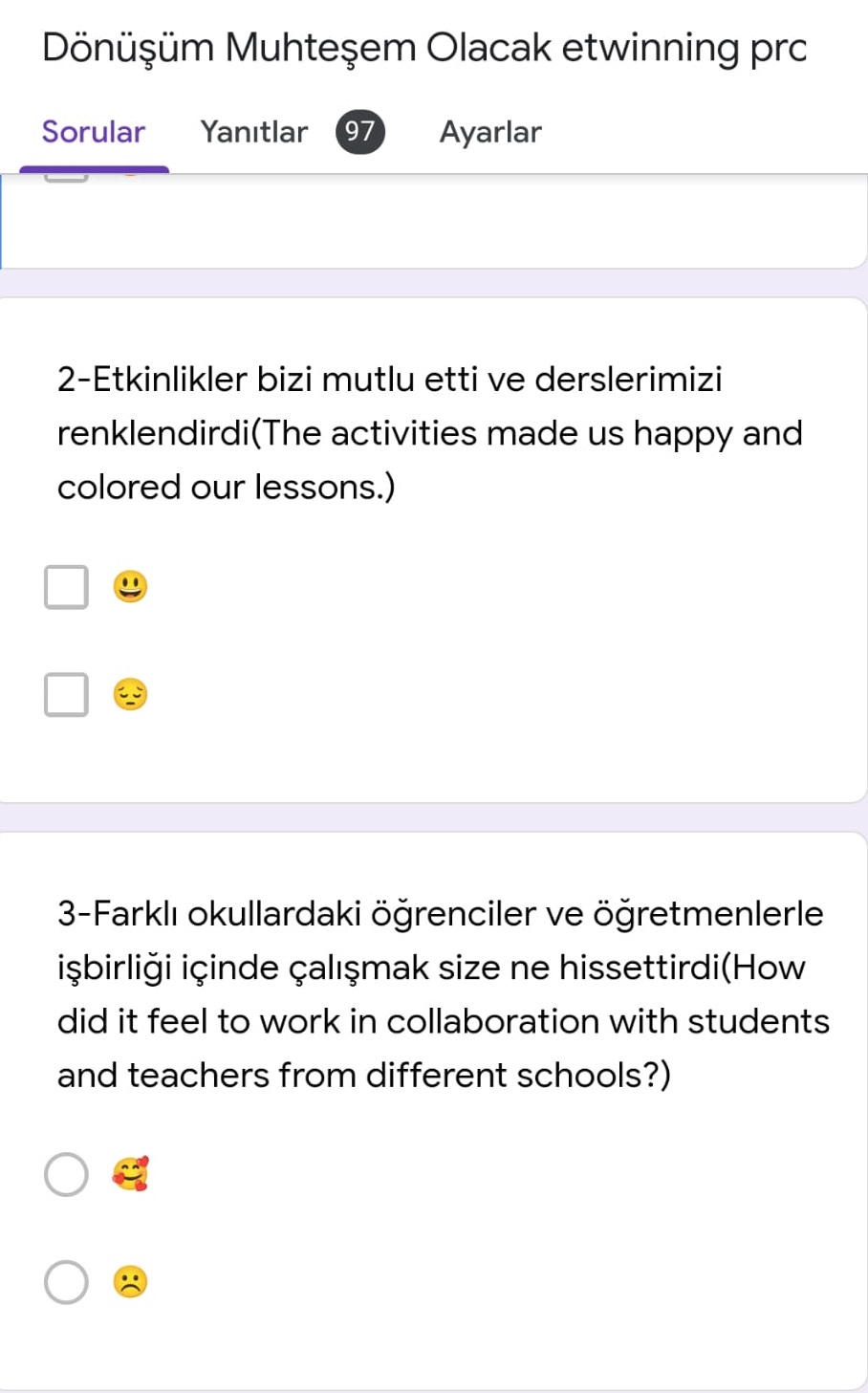Click the partially visible checkbox at the top
This screenshot has height=1393, width=868.
tap(66, 177)
